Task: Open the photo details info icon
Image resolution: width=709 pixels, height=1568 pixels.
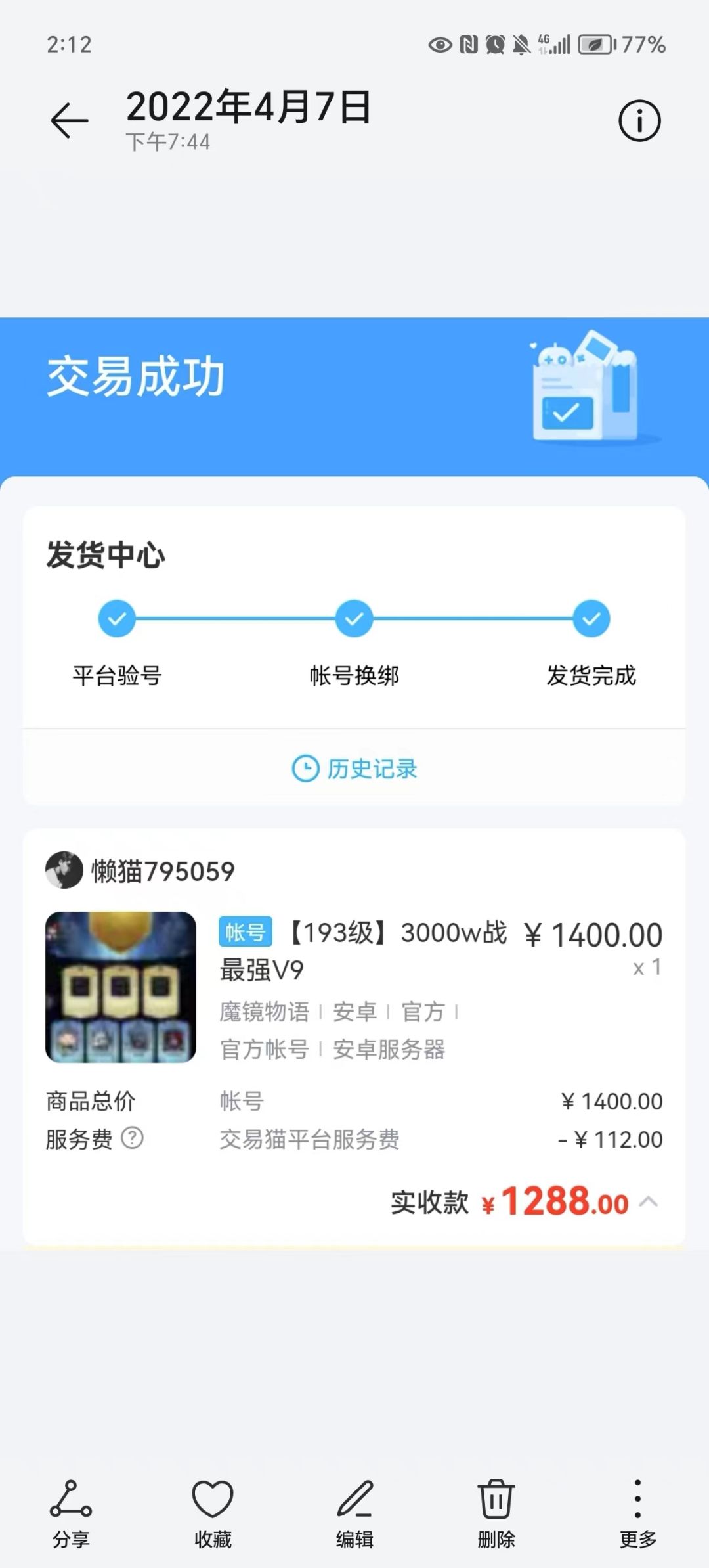Action: [x=639, y=121]
